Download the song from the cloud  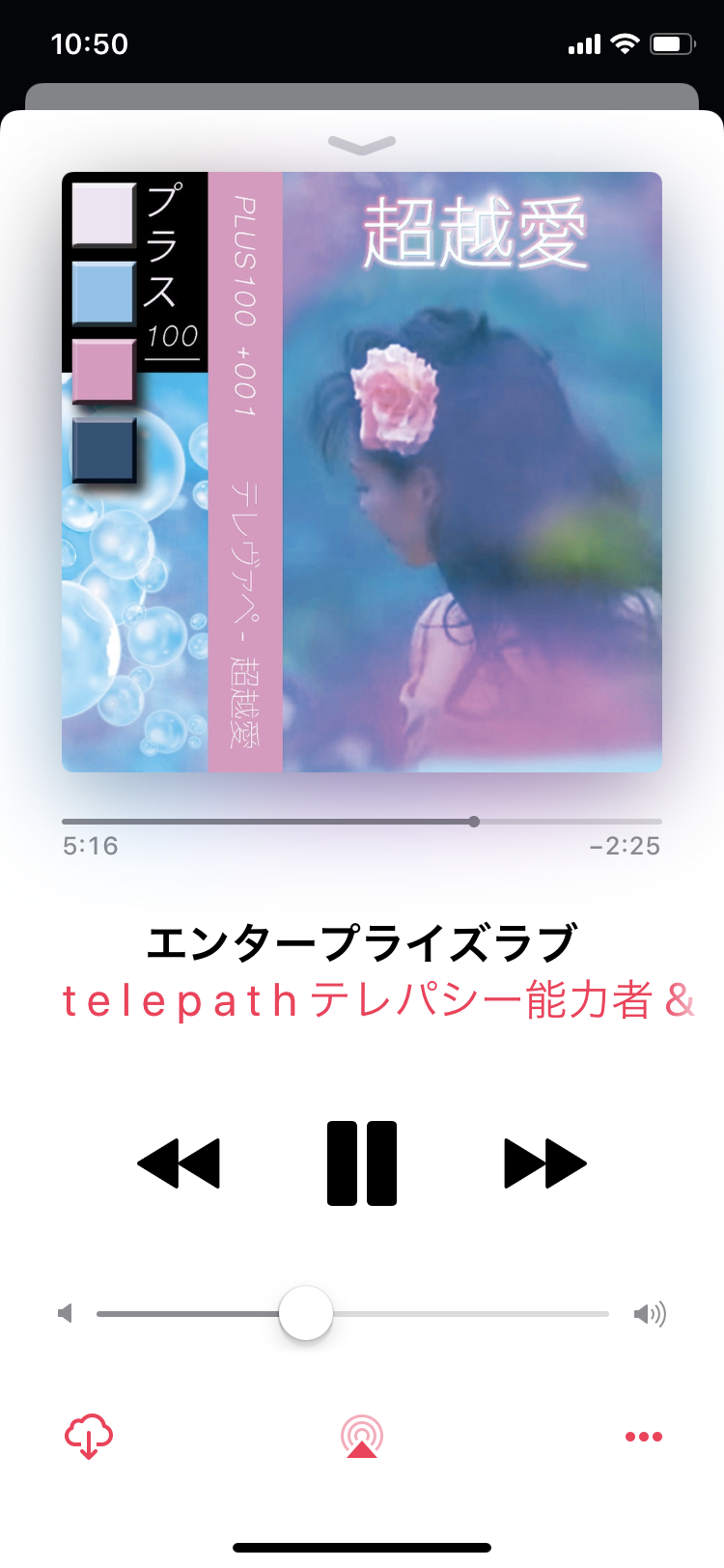89,1437
